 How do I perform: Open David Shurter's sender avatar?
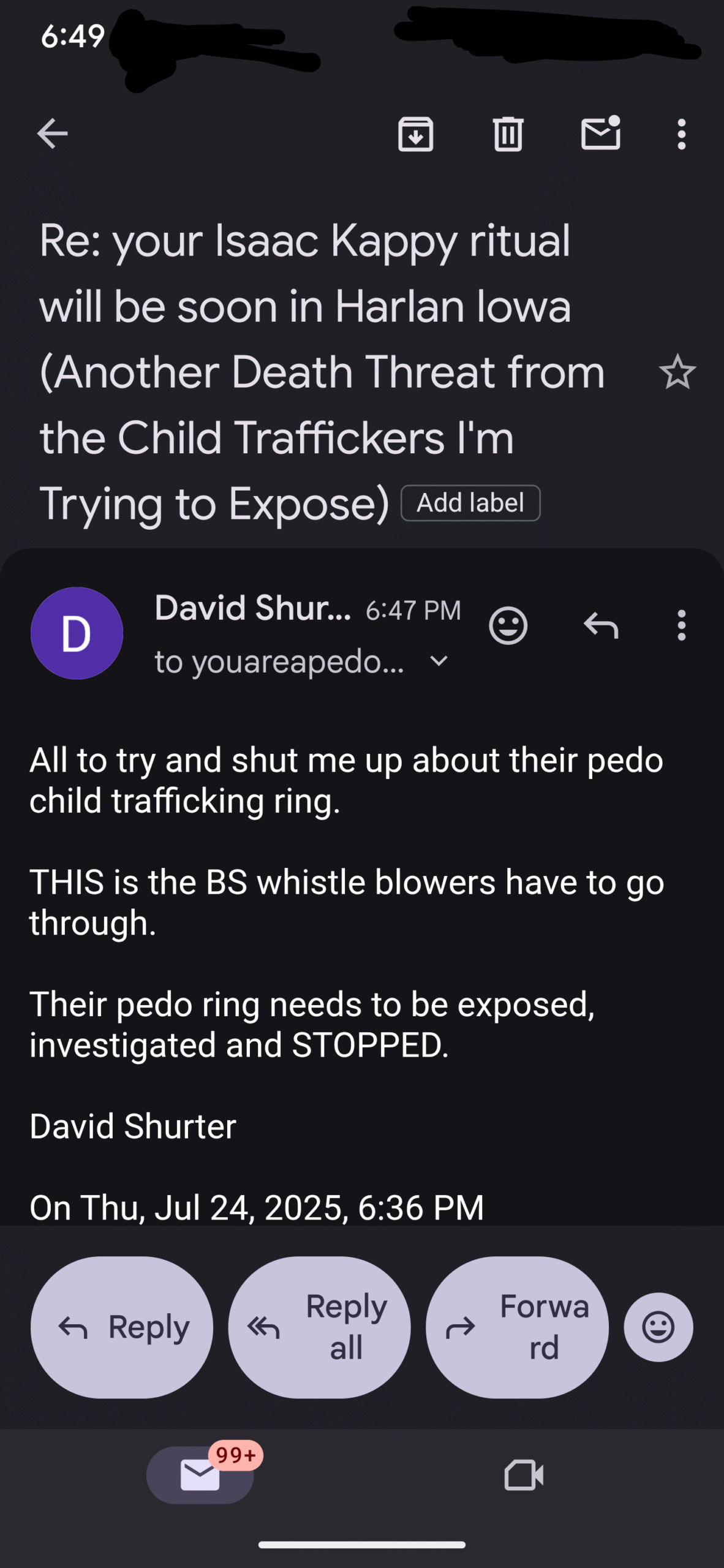(x=77, y=633)
